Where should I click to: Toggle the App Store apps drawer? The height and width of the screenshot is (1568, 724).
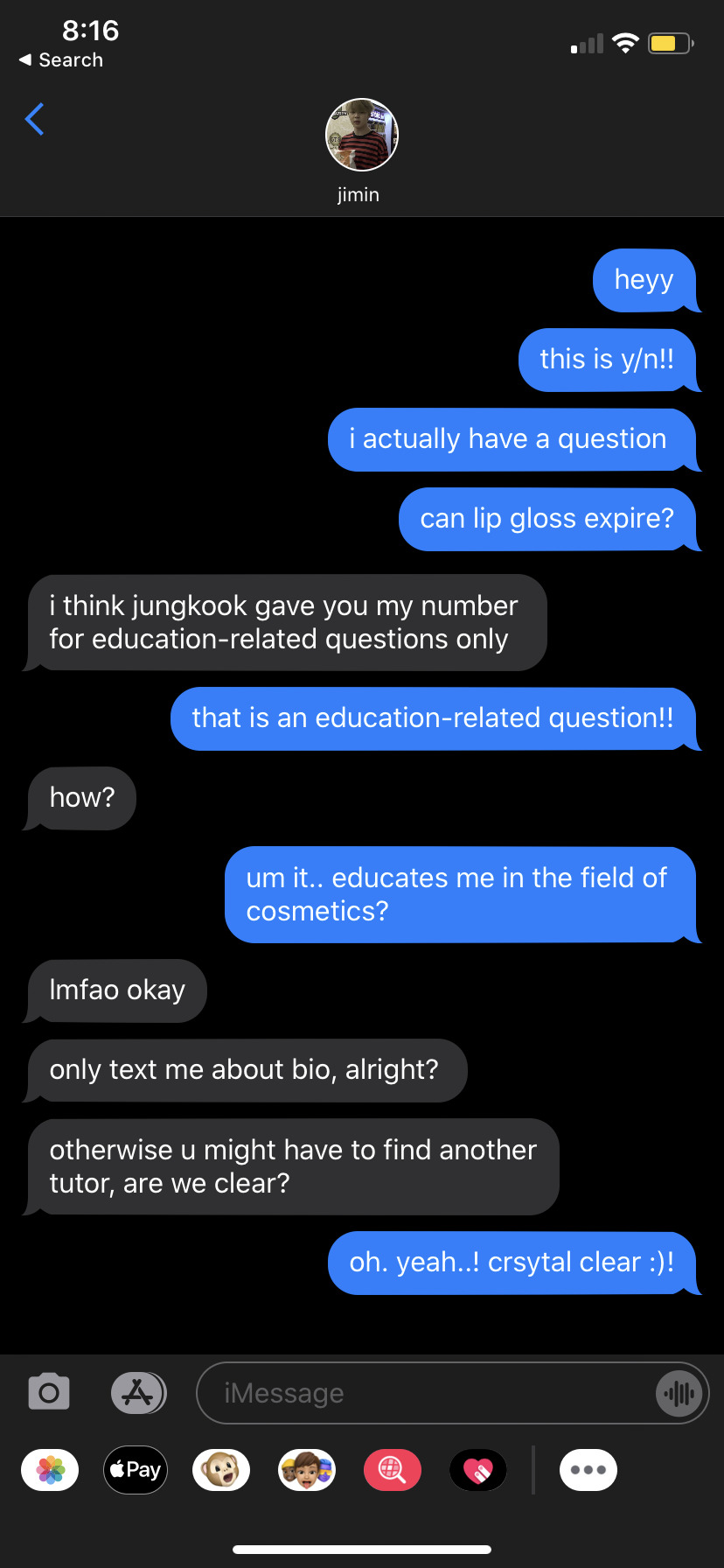pyautogui.click(x=138, y=1392)
